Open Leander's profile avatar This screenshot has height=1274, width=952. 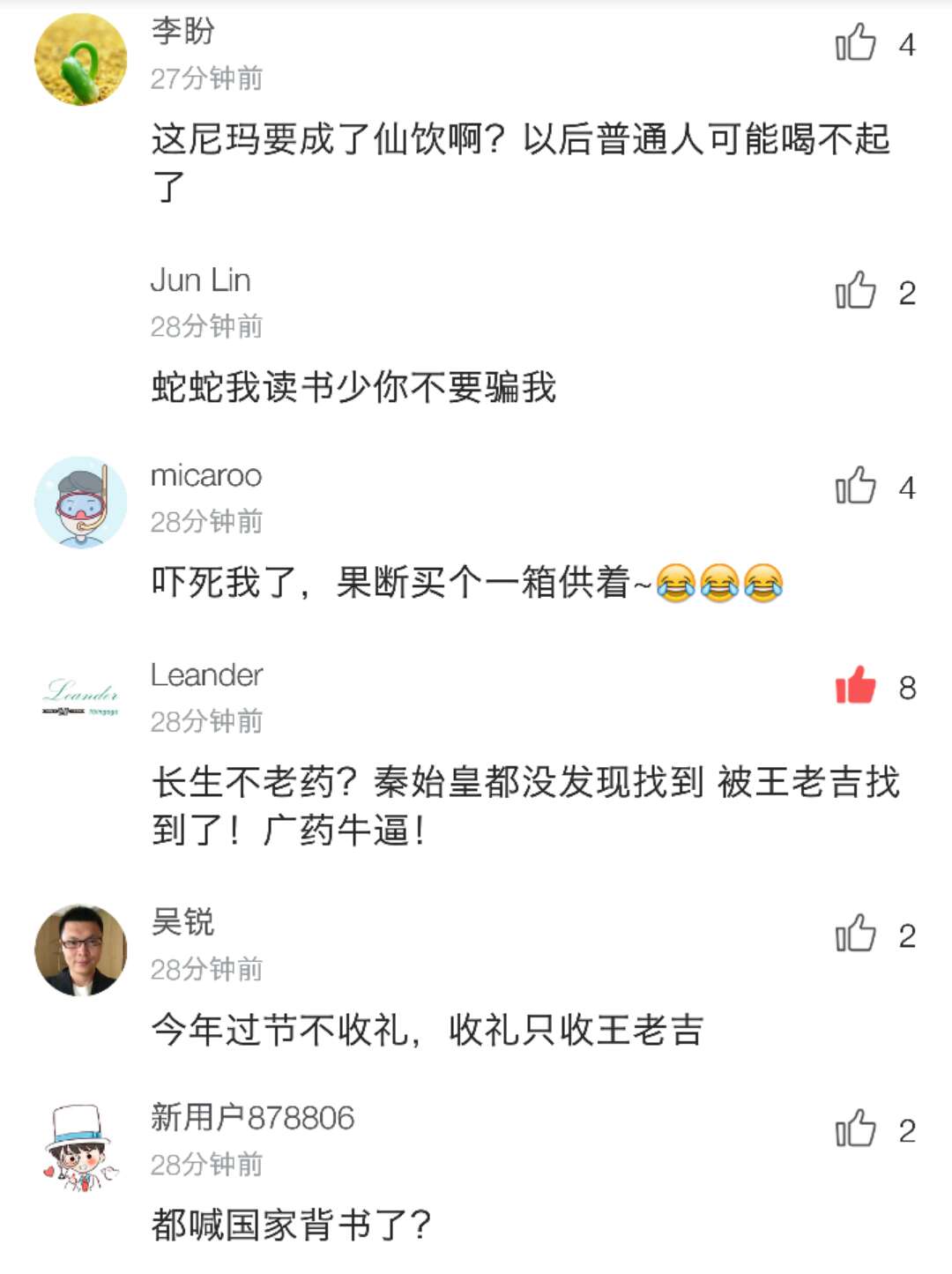[81, 698]
